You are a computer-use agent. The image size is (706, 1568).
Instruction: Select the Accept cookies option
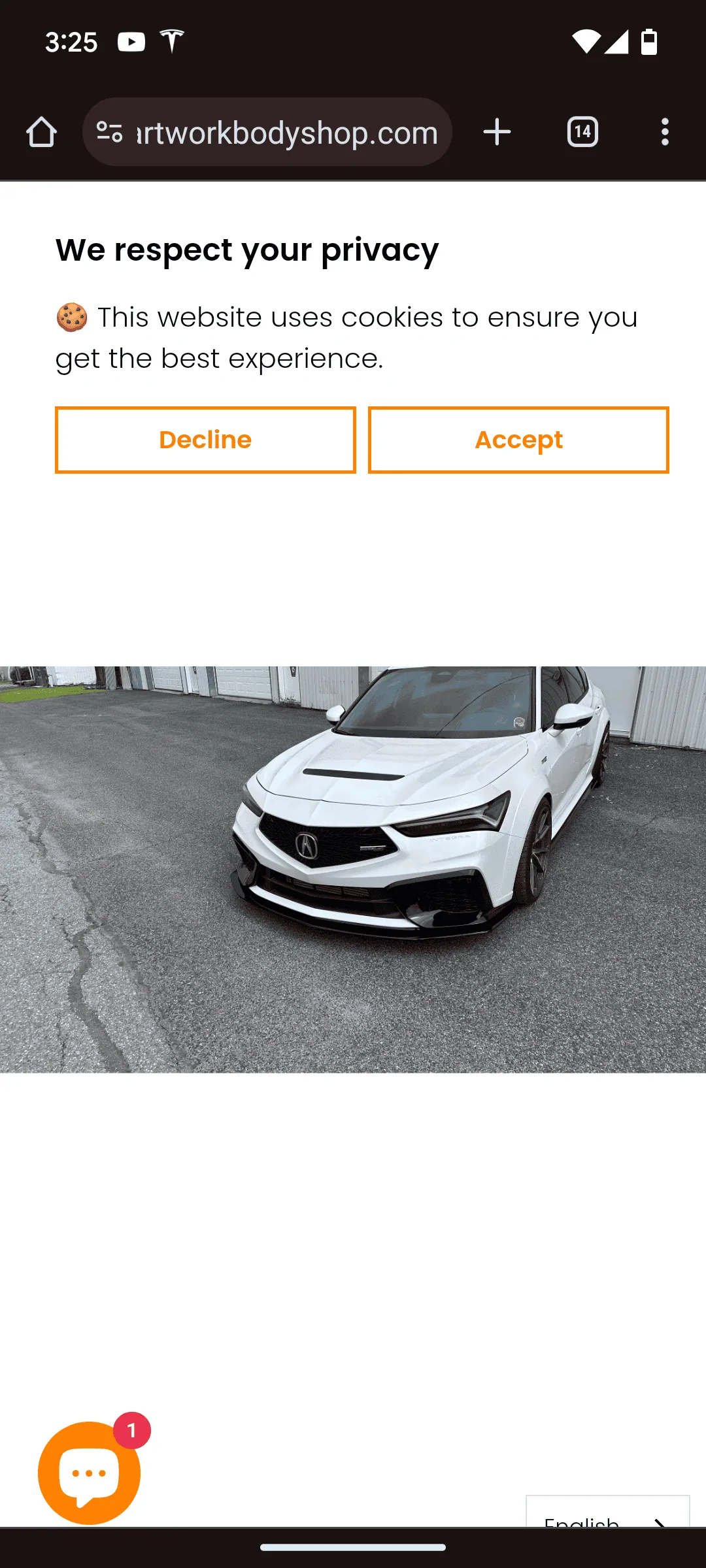(518, 439)
